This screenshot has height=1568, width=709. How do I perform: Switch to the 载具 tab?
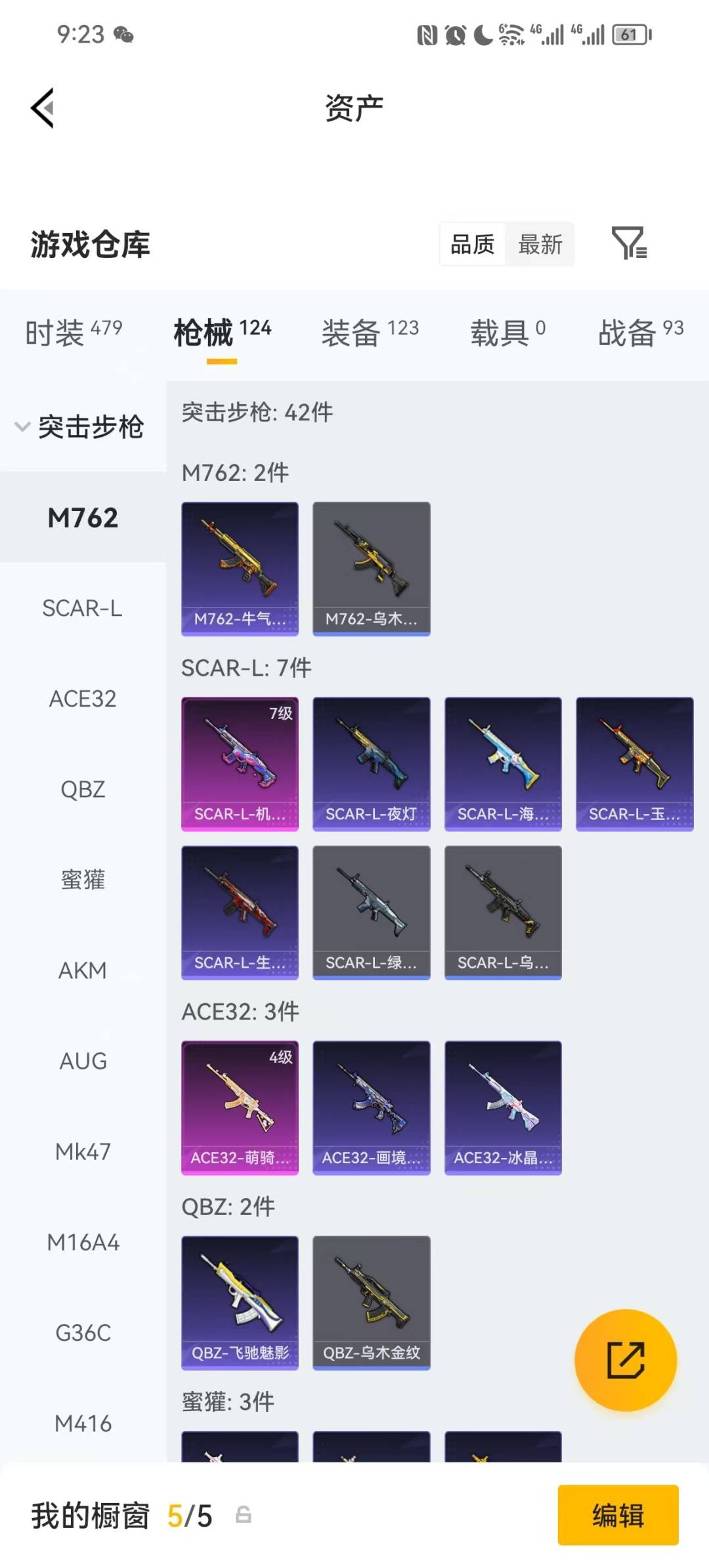(x=507, y=333)
